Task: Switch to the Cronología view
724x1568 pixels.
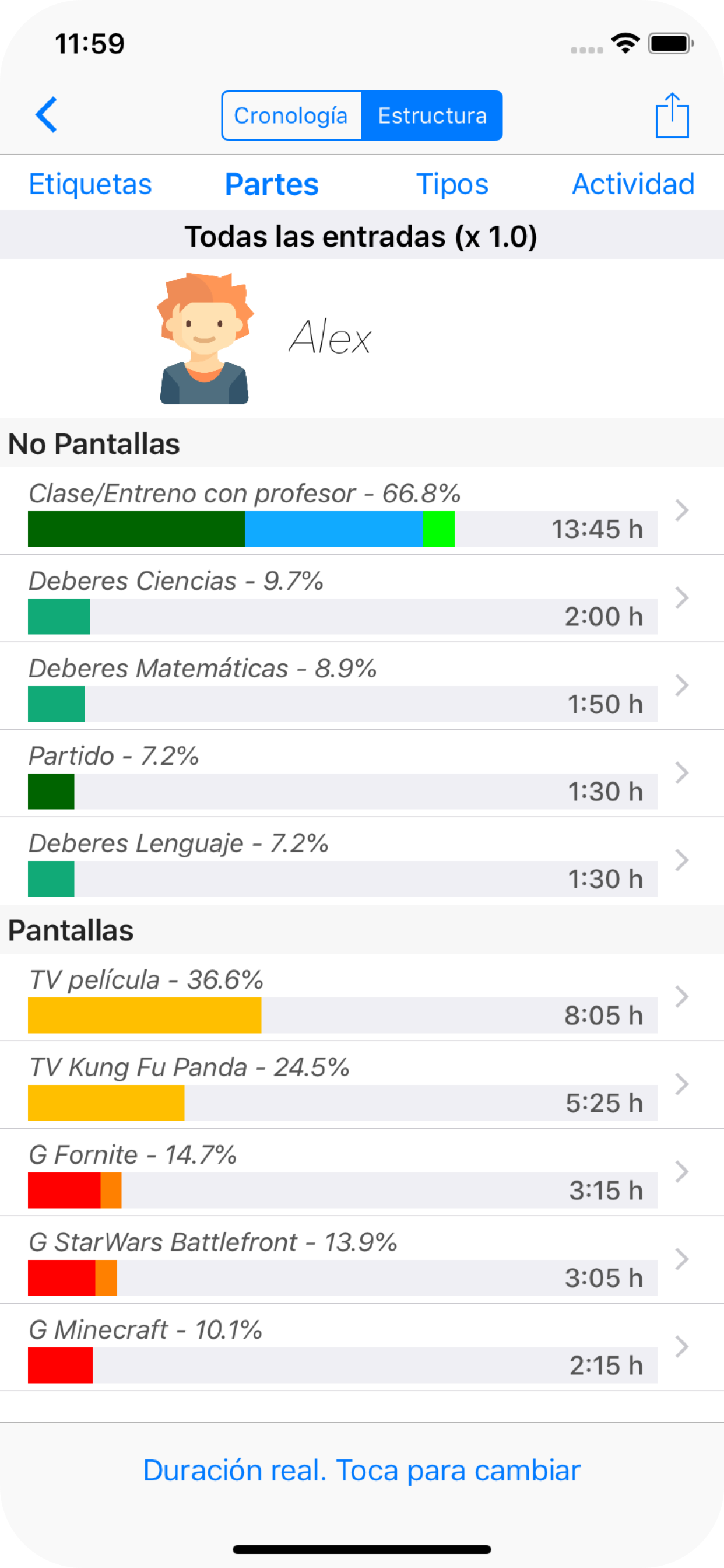Action: 293,115
